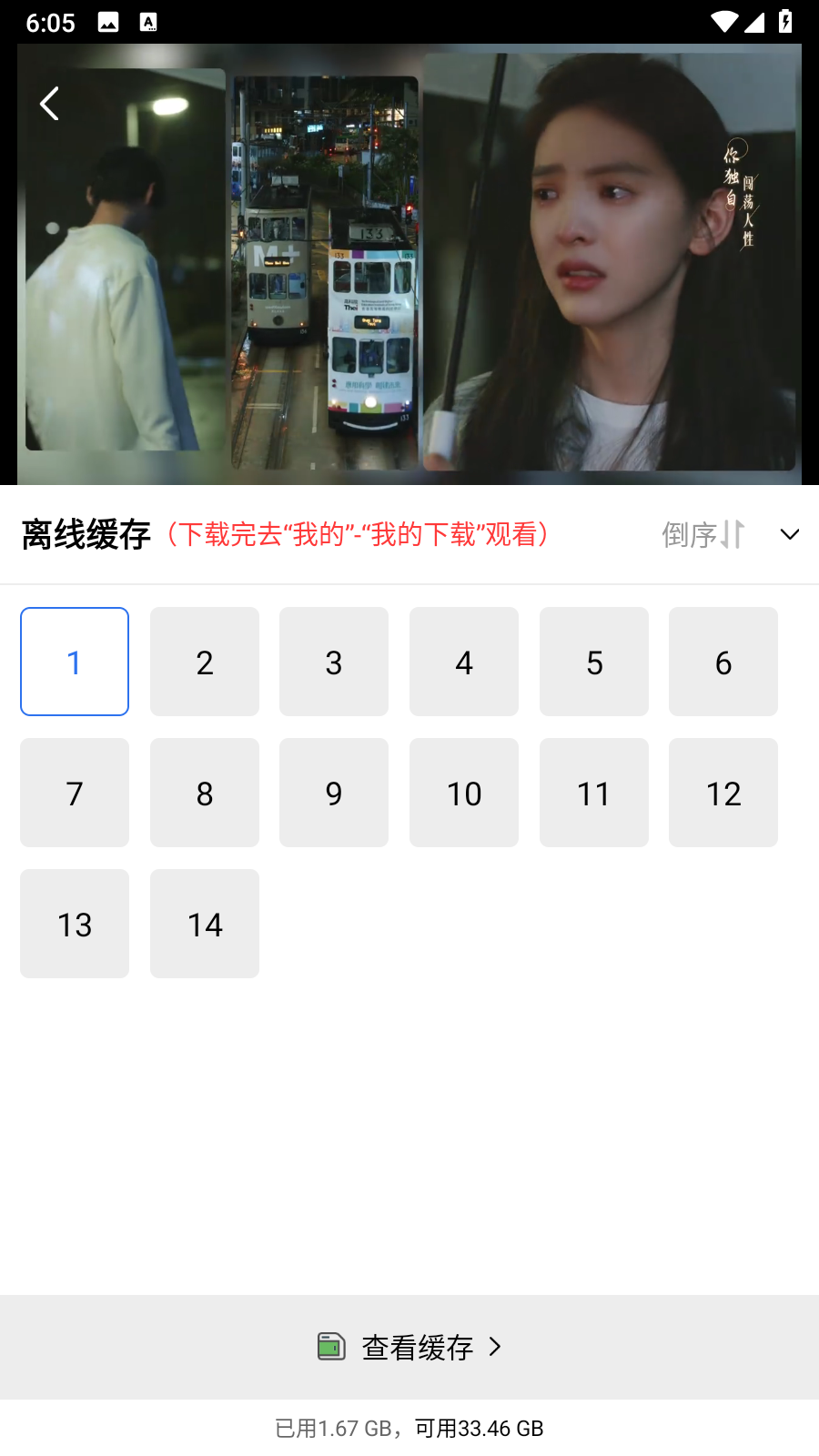Screen dimensions: 819x1456
Task: Select episode 12 for caching
Action: click(x=723, y=793)
